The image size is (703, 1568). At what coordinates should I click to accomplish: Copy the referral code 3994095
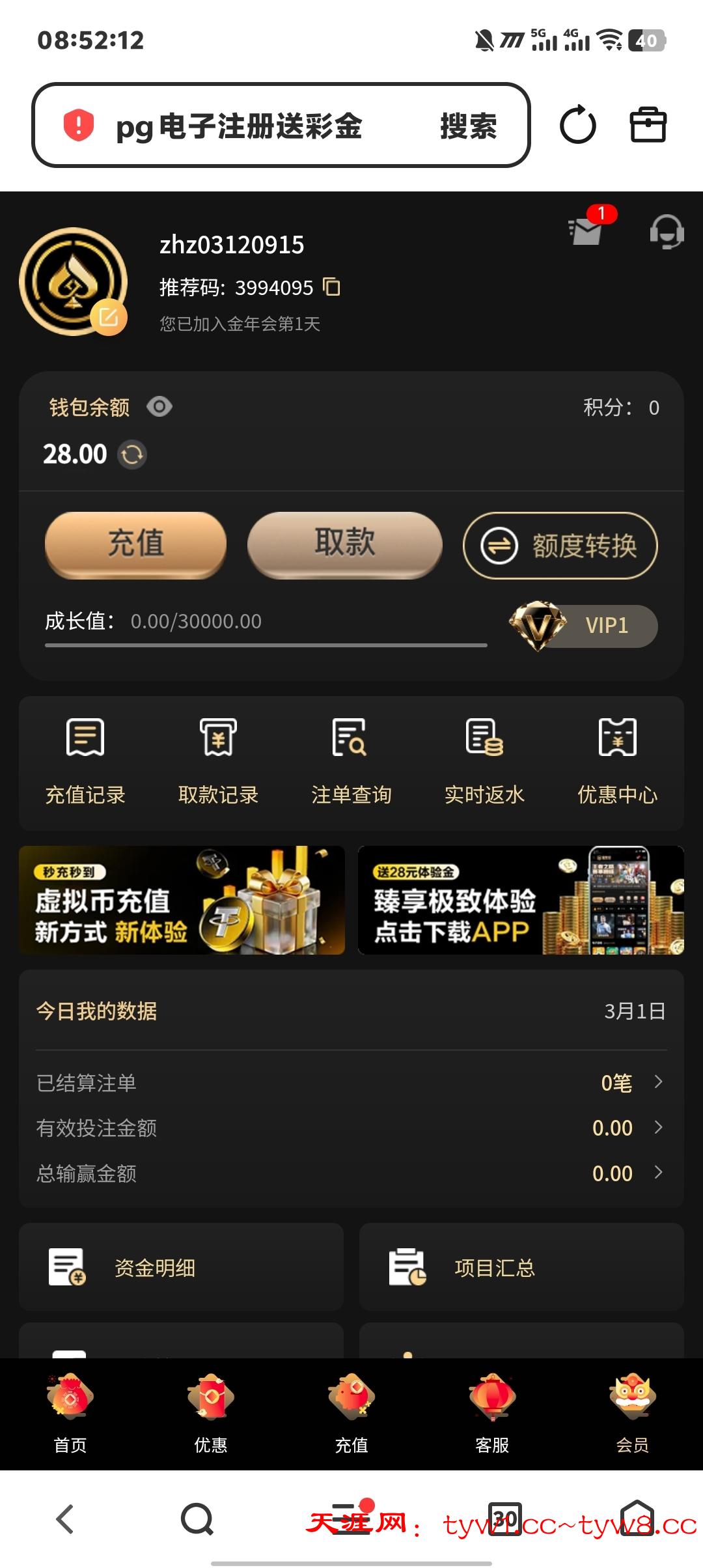coord(332,287)
